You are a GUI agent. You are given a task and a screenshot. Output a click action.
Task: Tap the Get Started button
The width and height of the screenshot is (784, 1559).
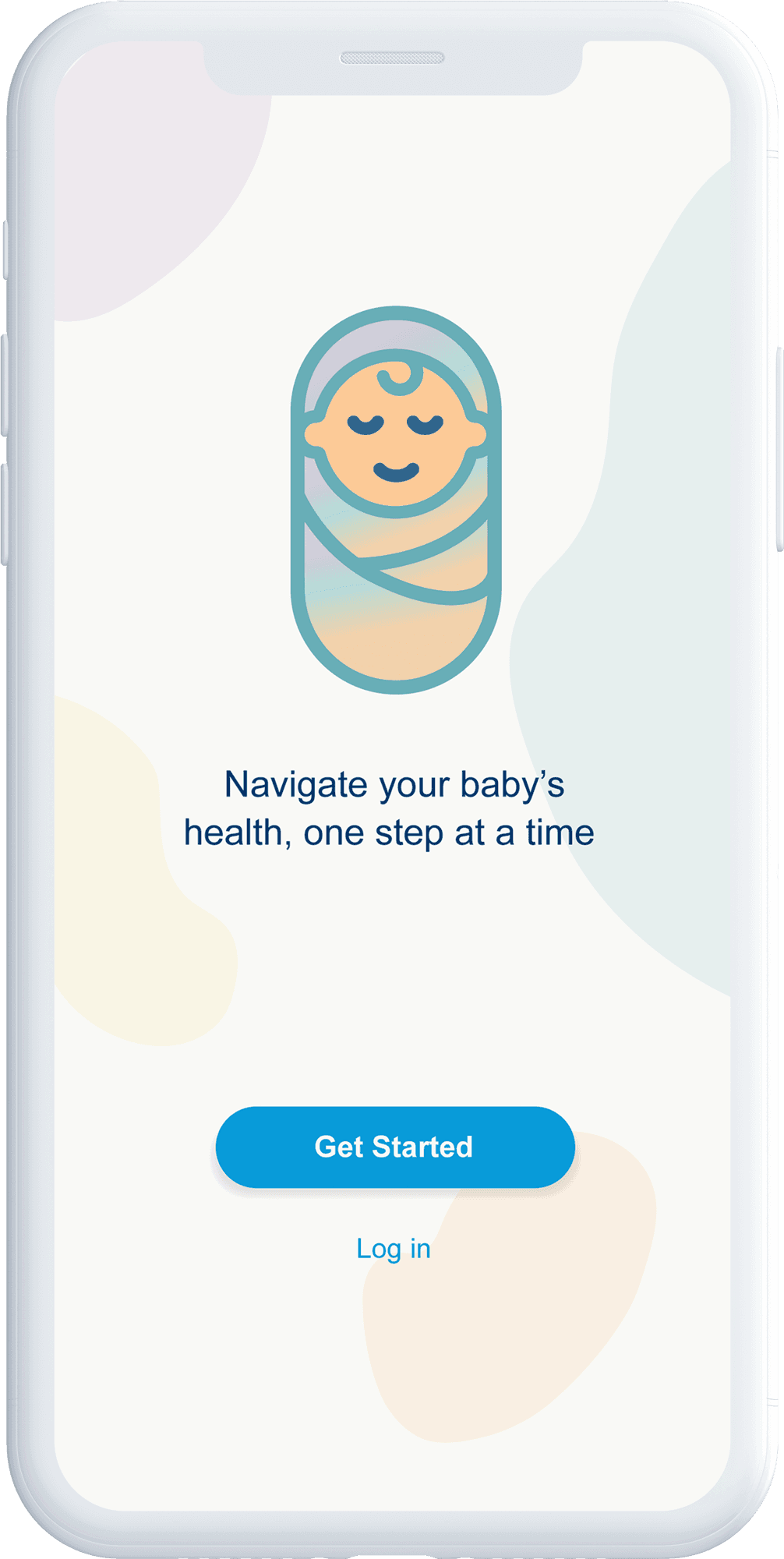395,1147
